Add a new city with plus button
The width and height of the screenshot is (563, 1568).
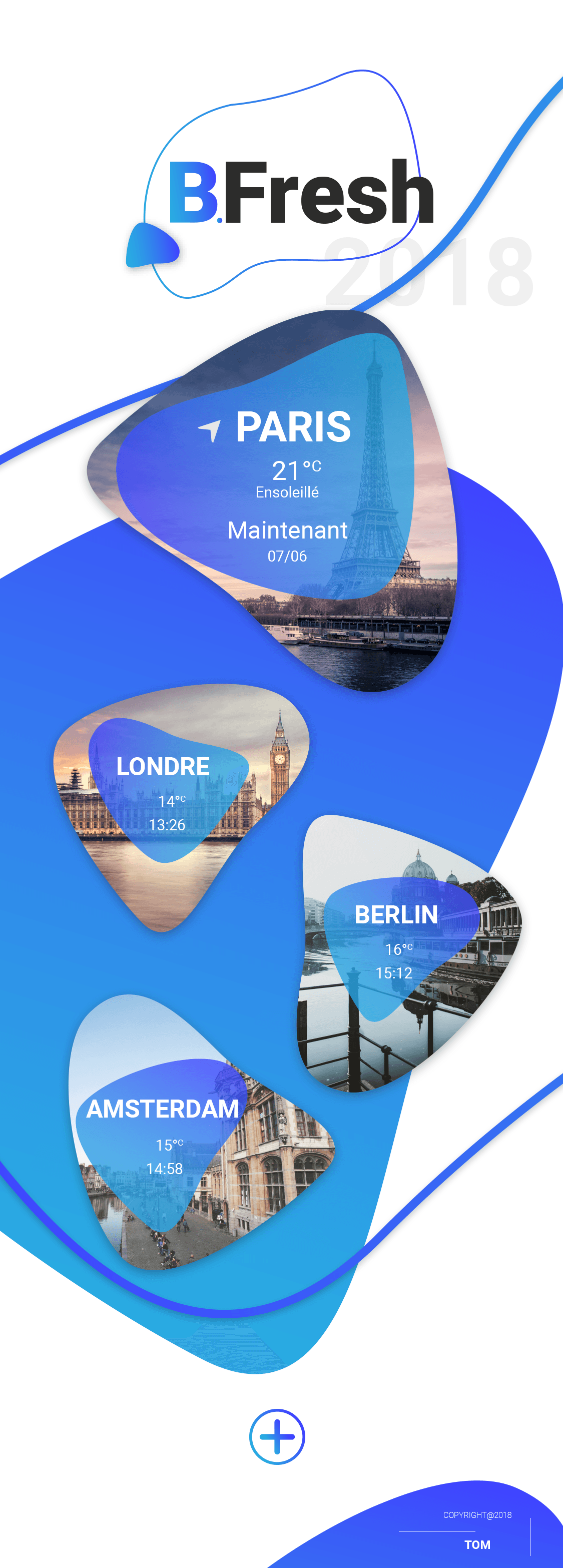pyautogui.click(x=277, y=1436)
